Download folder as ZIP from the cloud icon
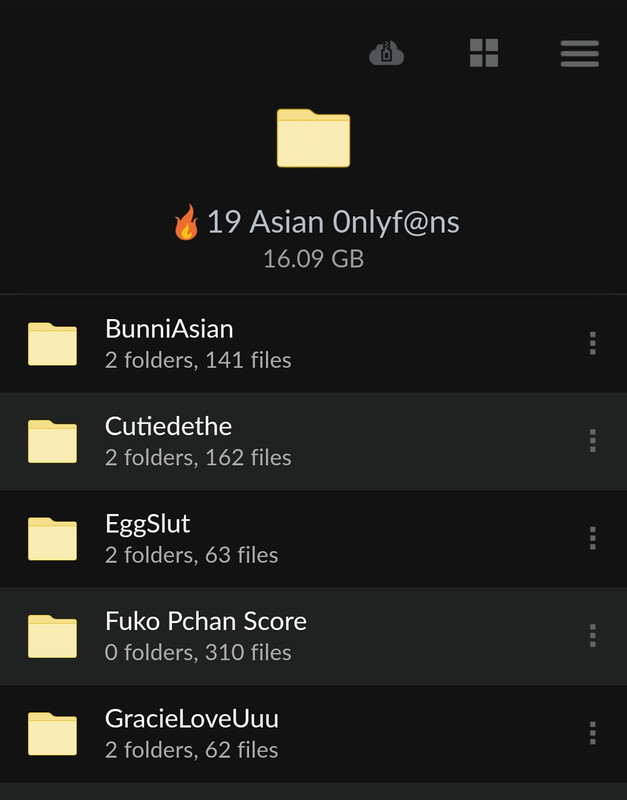This screenshot has height=800, width=627. tap(386, 53)
